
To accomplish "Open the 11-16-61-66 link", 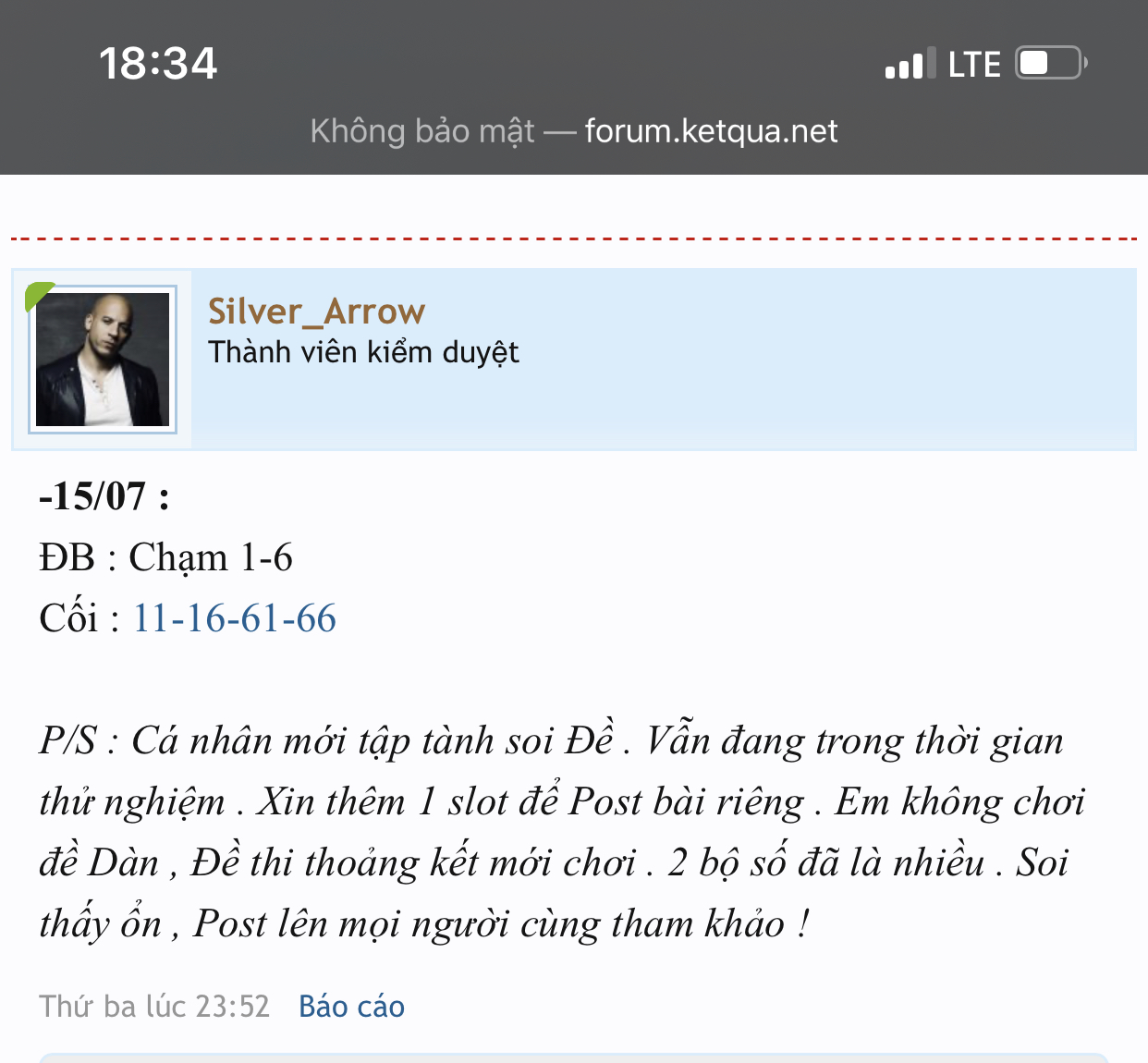I will pos(235,618).
